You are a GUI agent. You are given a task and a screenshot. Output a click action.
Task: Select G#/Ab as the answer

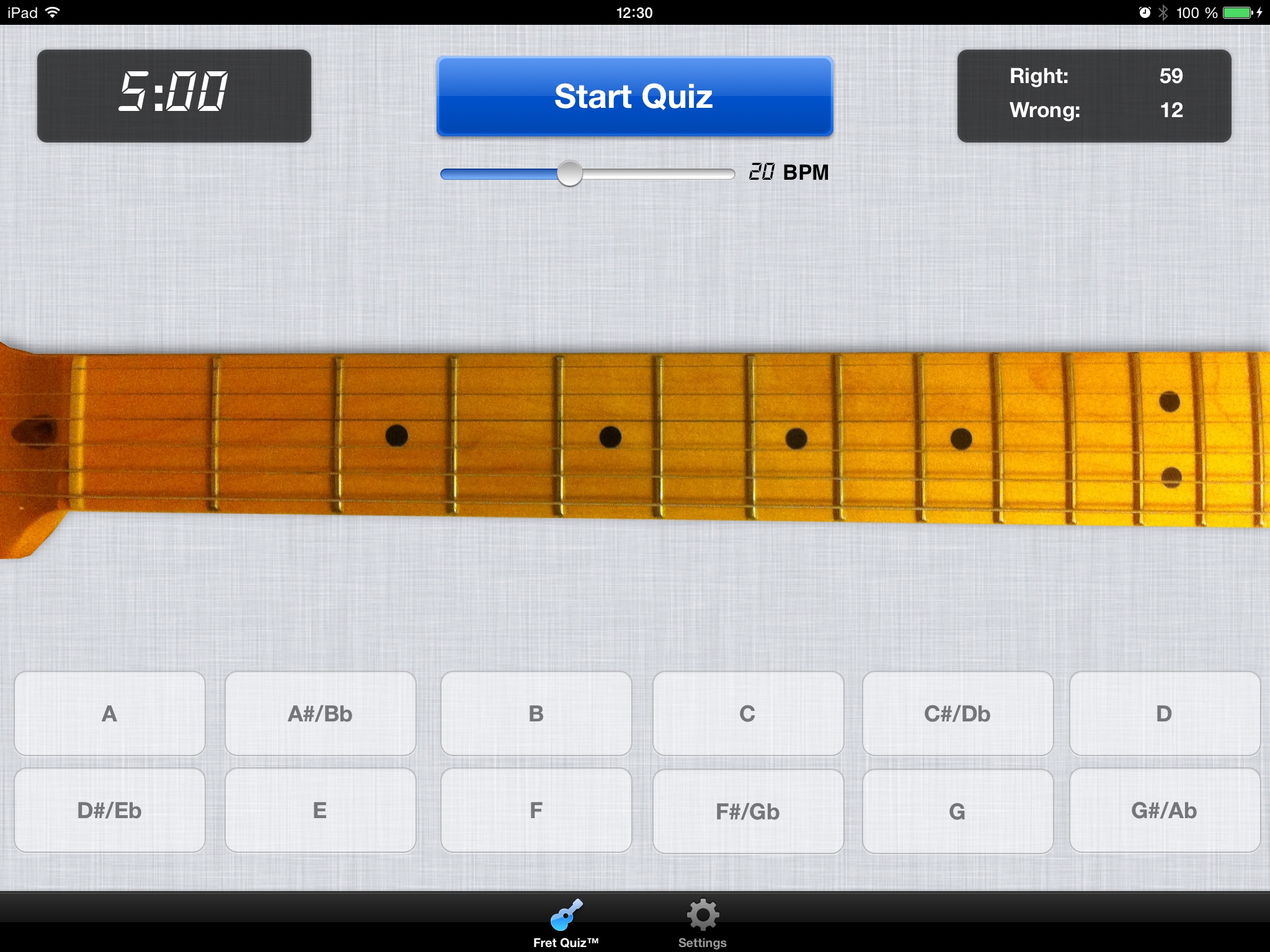coord(1165,810)
